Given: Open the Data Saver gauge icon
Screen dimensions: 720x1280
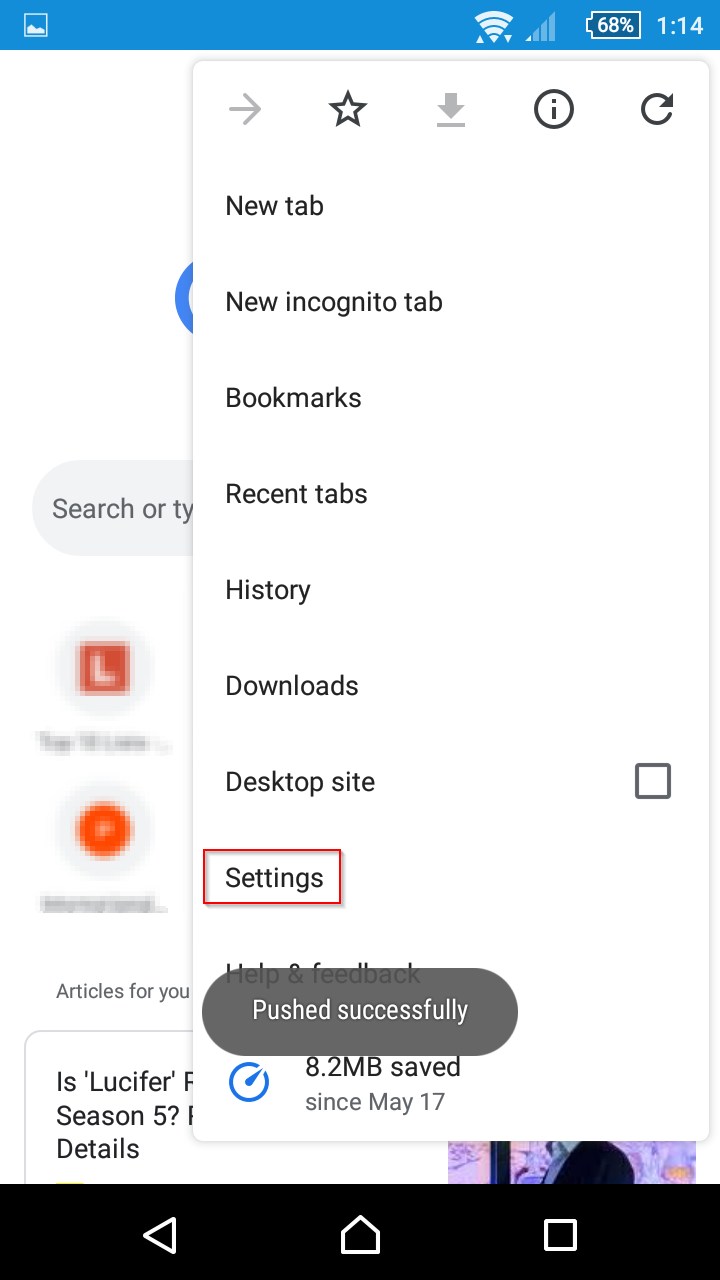Looking at the screenshot, I should (250, 1081).
